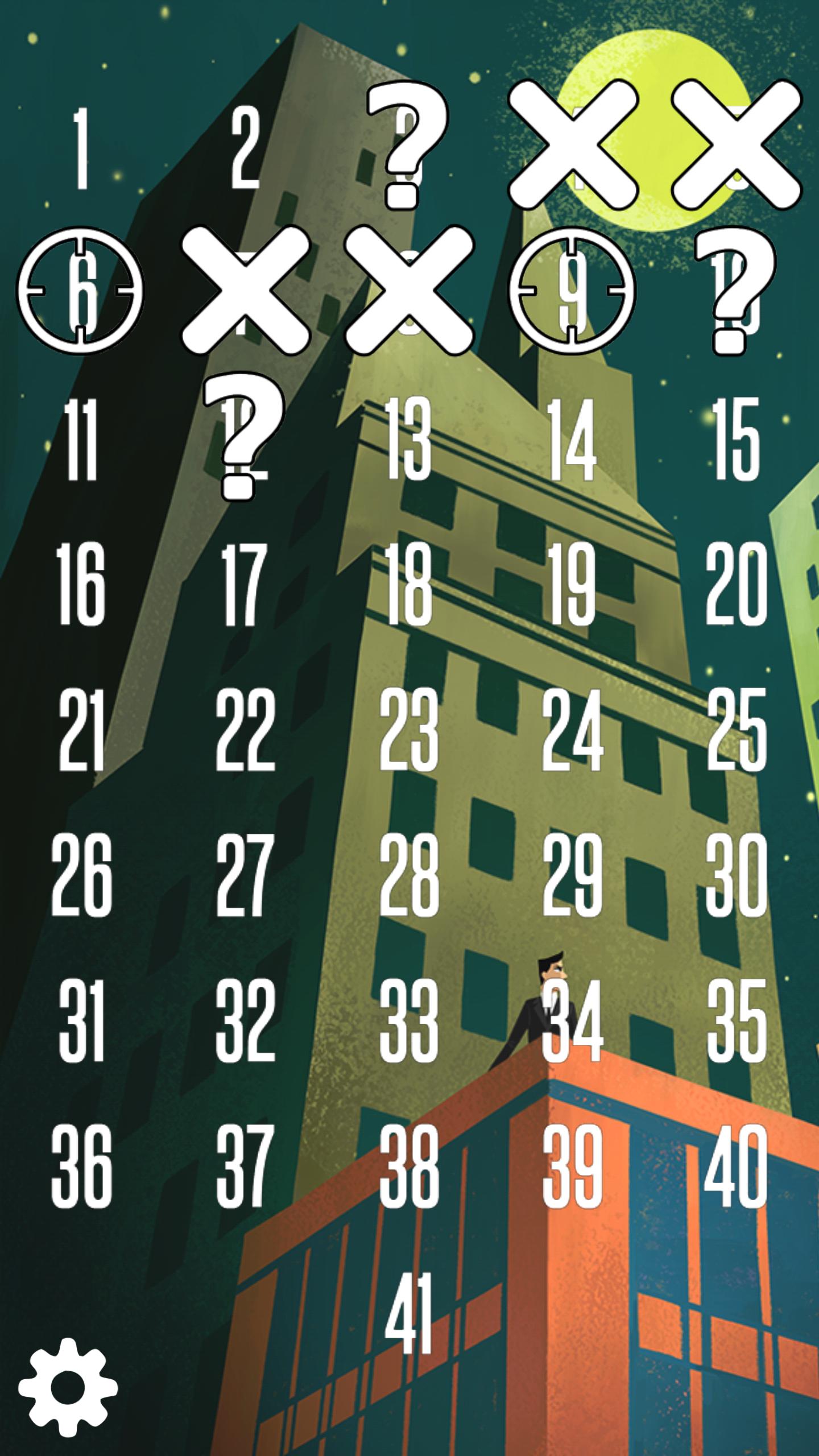
Task: Choose level 22
Action: coord(246,729)
